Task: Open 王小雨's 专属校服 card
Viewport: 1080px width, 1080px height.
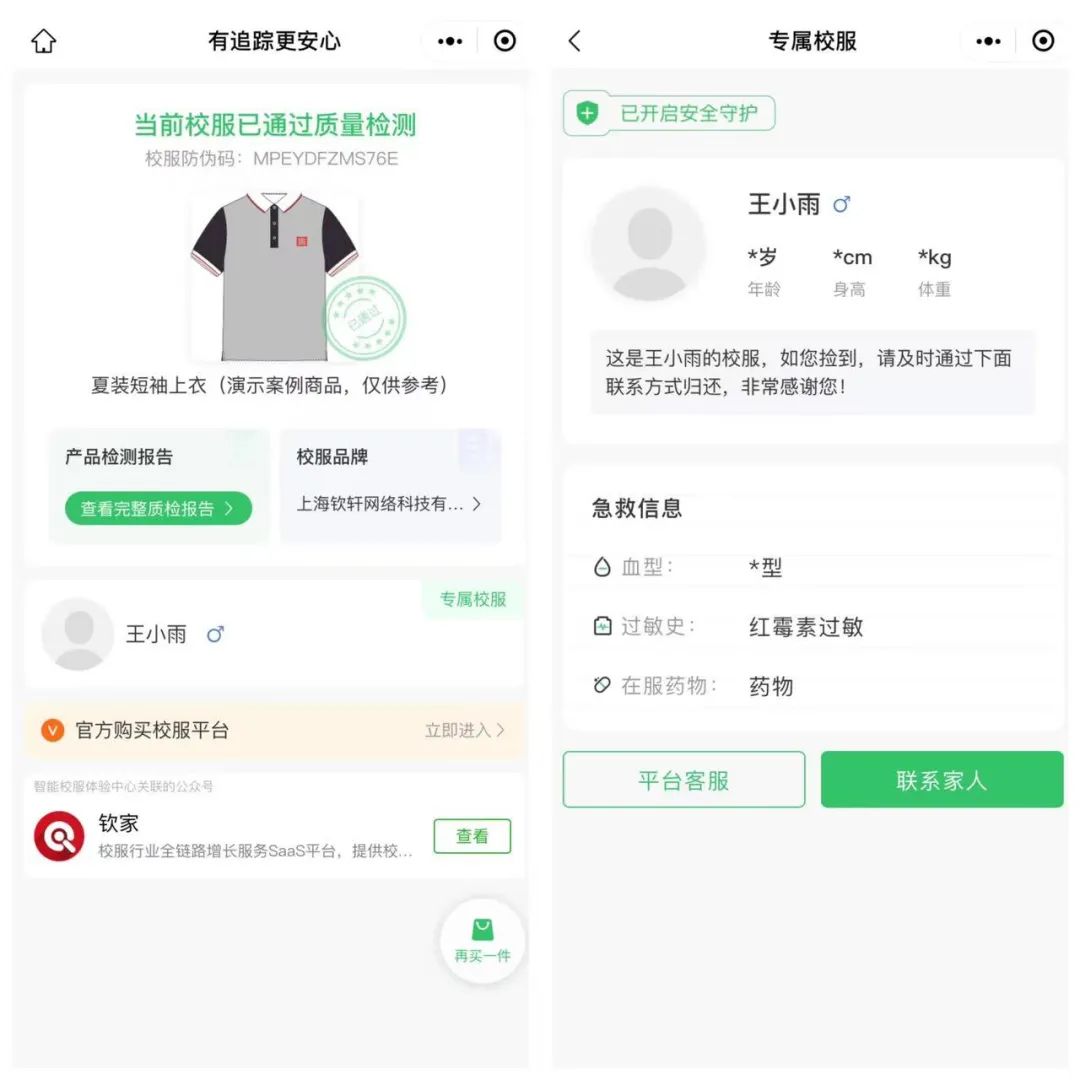Action: click(x=273, y=634)
